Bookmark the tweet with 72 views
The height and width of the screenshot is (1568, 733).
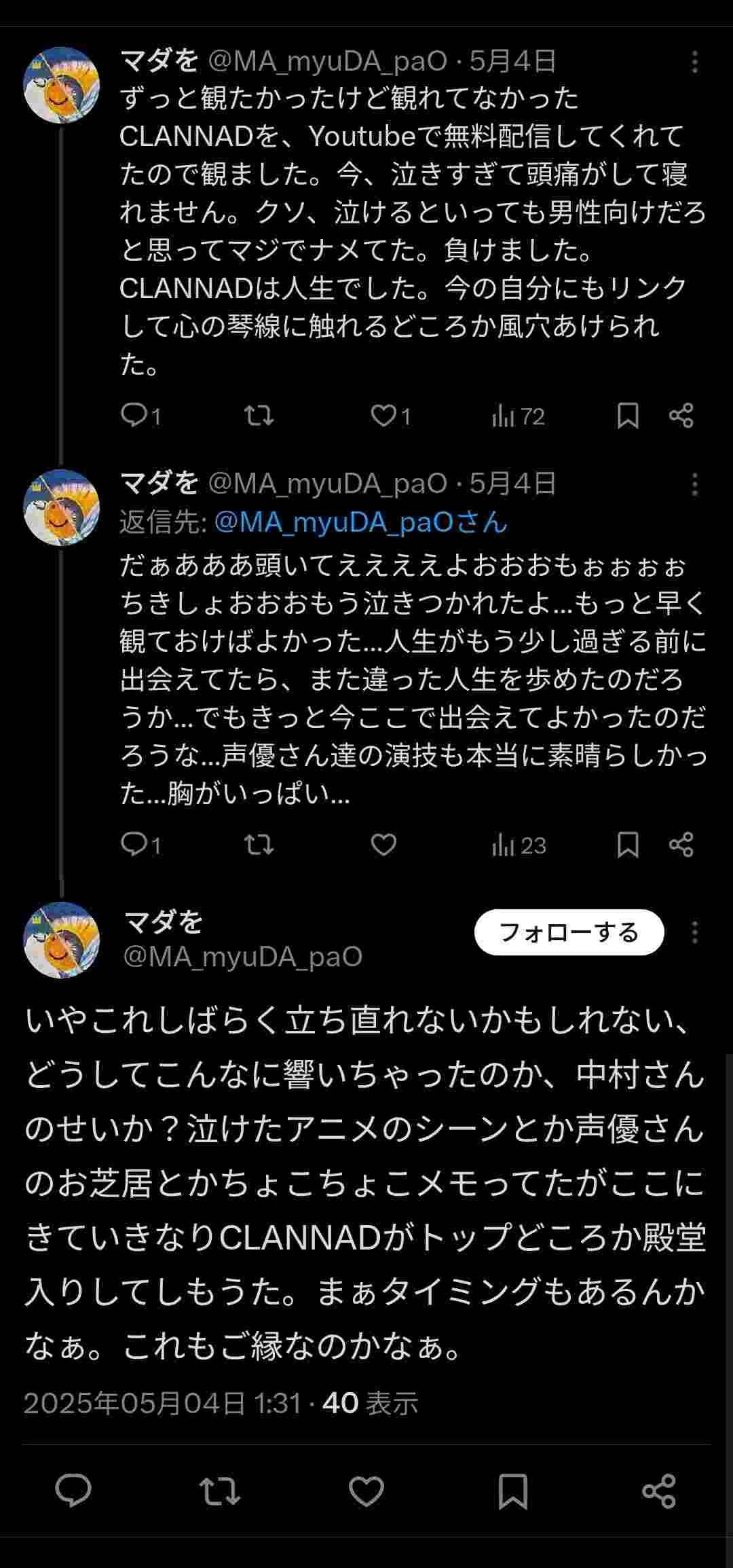point(628,415)
